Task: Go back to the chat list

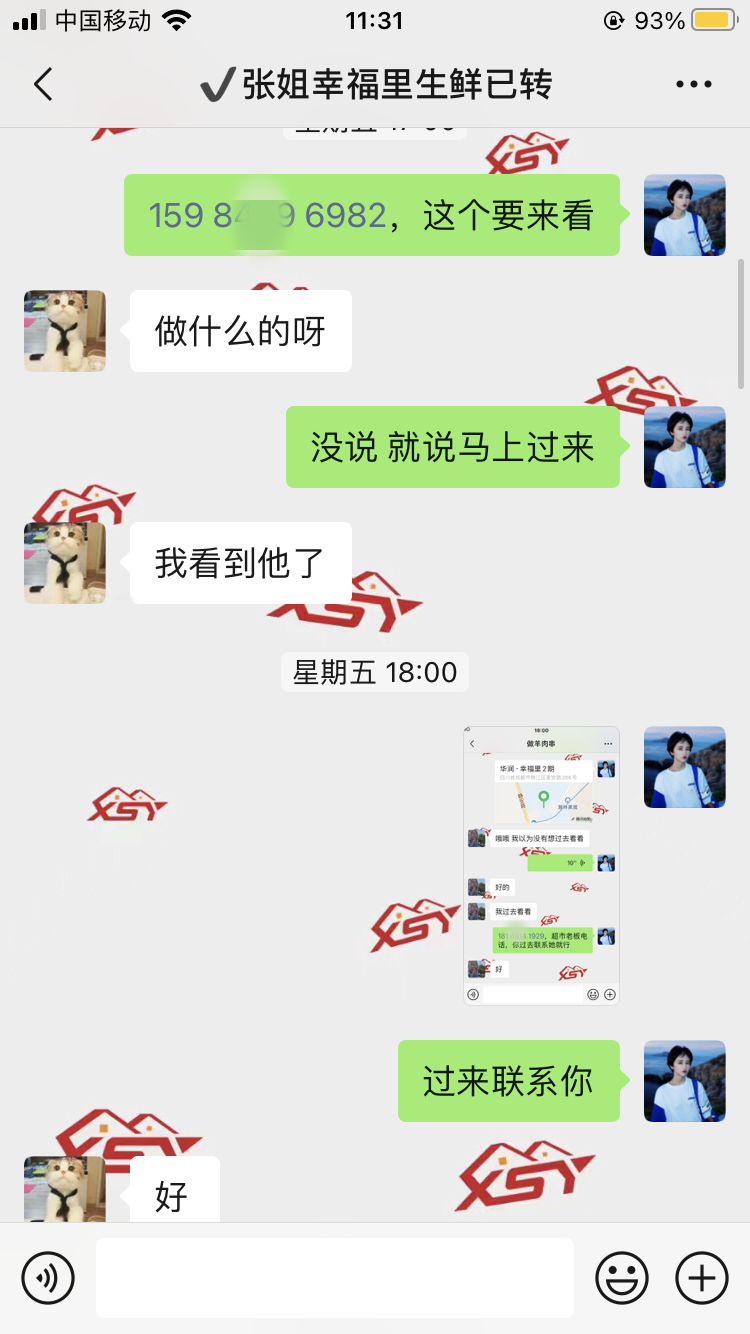Action: click(x=43, y=85)
